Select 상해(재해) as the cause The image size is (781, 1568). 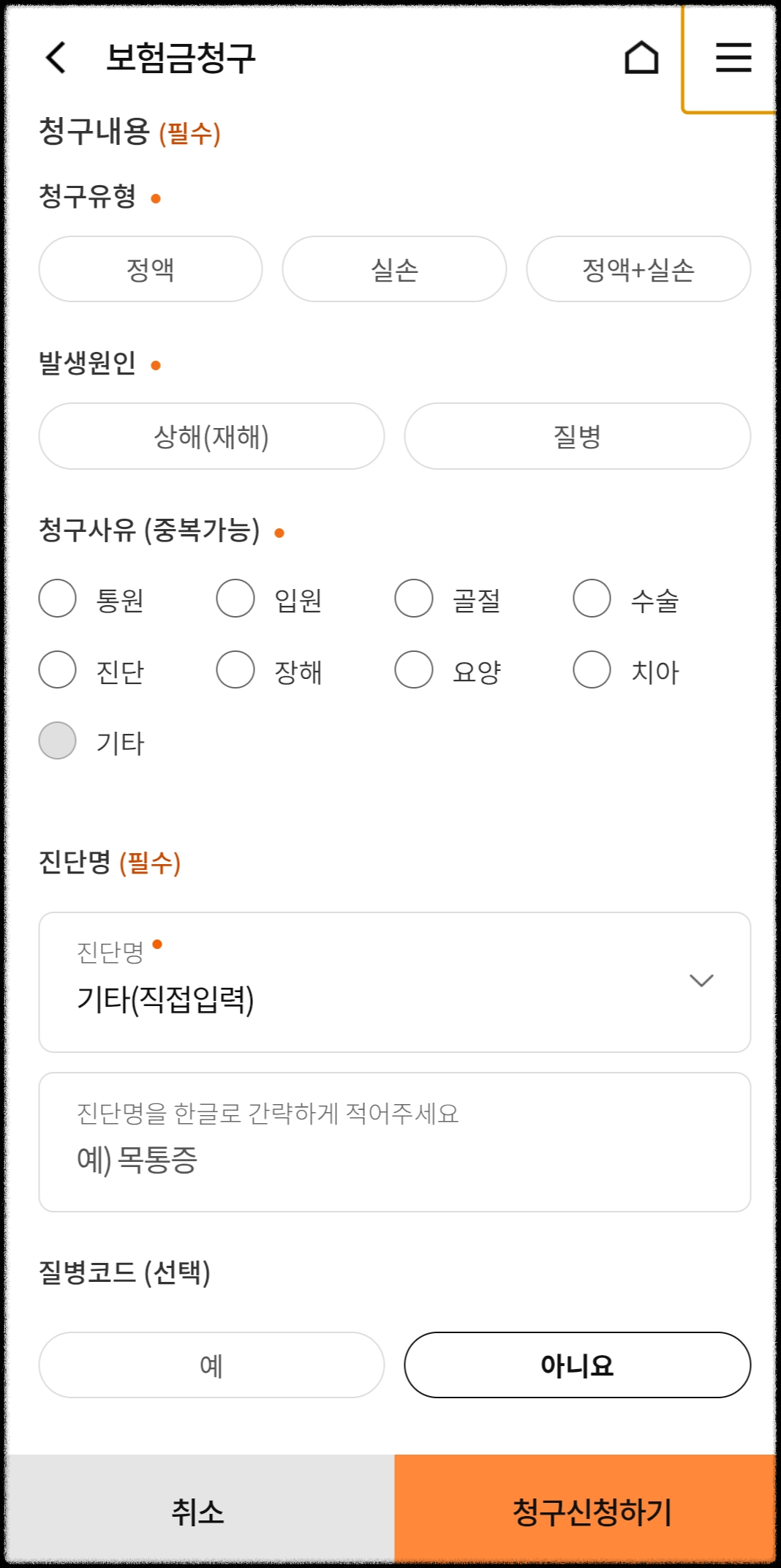tap(211, 436)
